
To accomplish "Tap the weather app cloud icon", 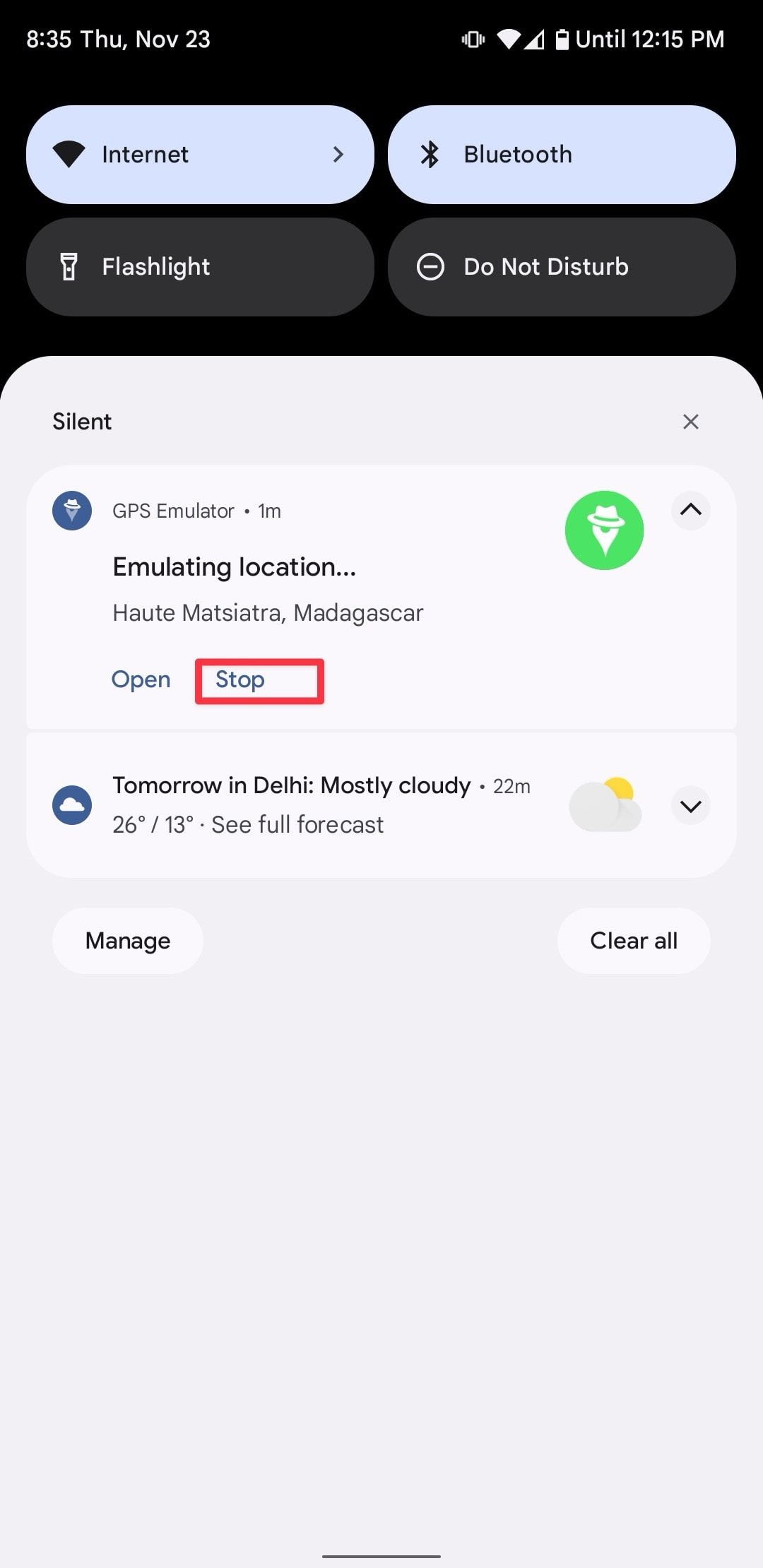I will point(71,804).
